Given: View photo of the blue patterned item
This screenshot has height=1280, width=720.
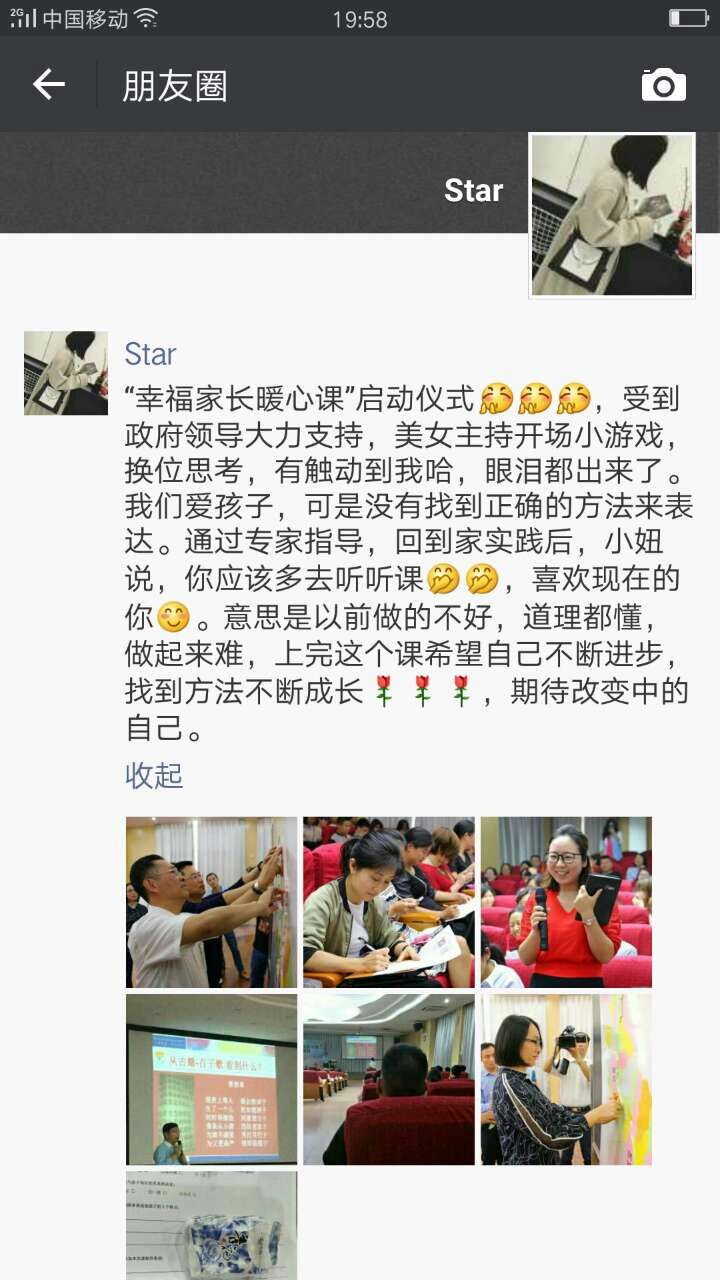Looking at the screenshot, I should click(212, 1226).
